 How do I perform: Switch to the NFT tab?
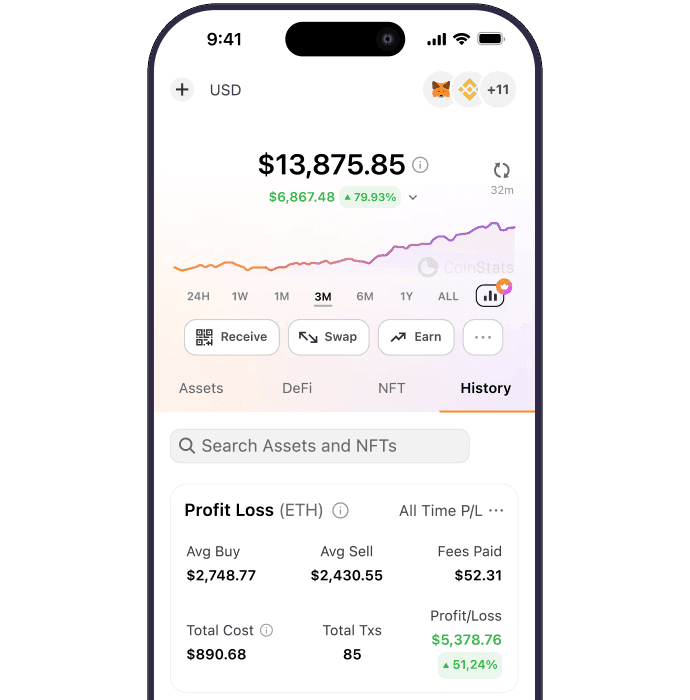tap(392, 388)
